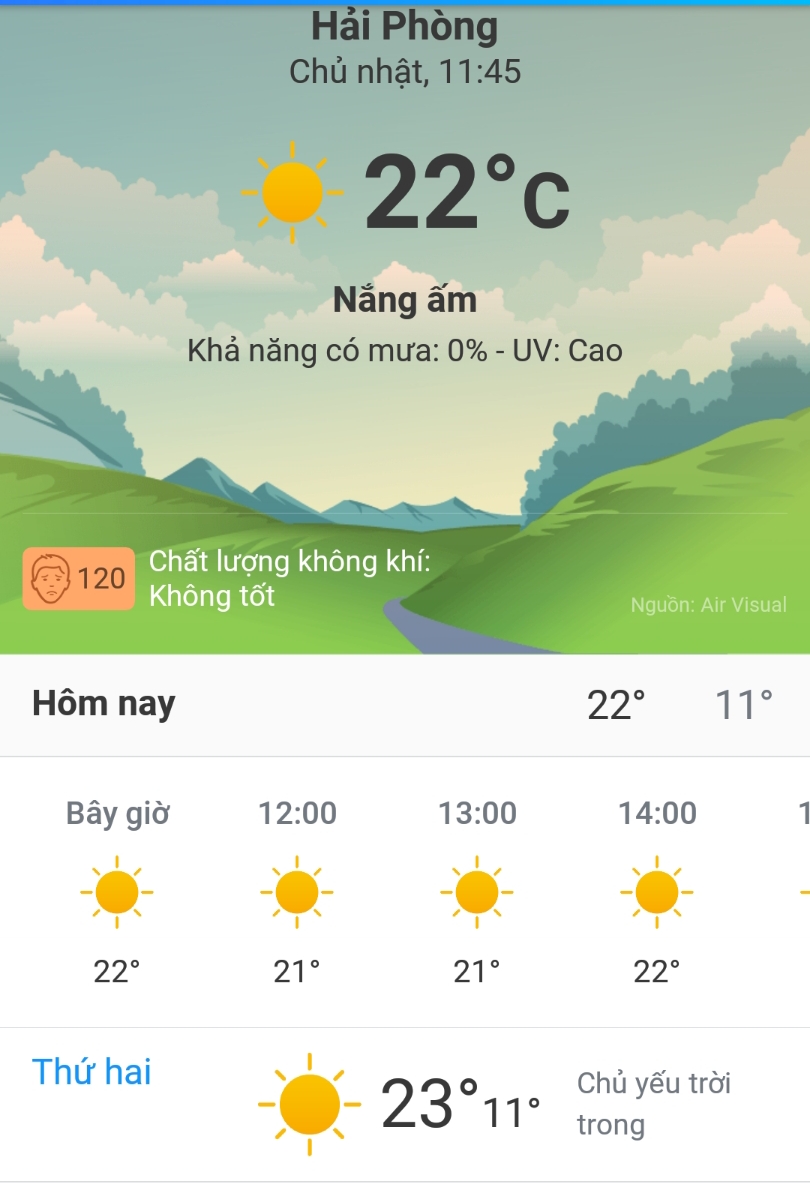Open the Thứ hai forecast

pyautogui.click(x=92, y=1072)
